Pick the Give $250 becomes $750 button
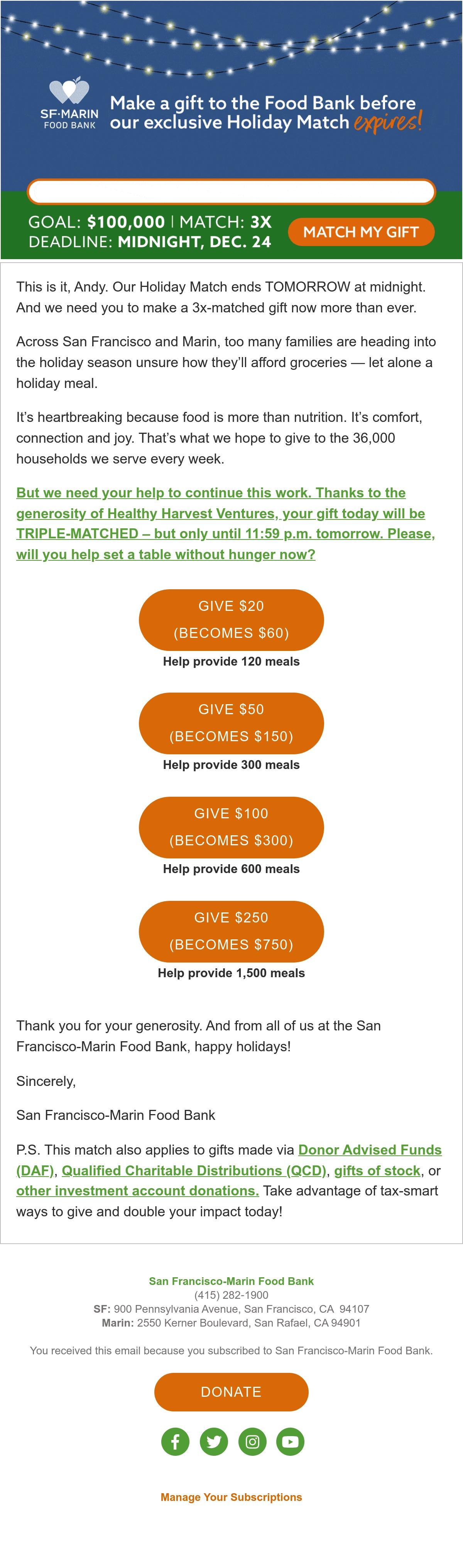 point(231,931)
